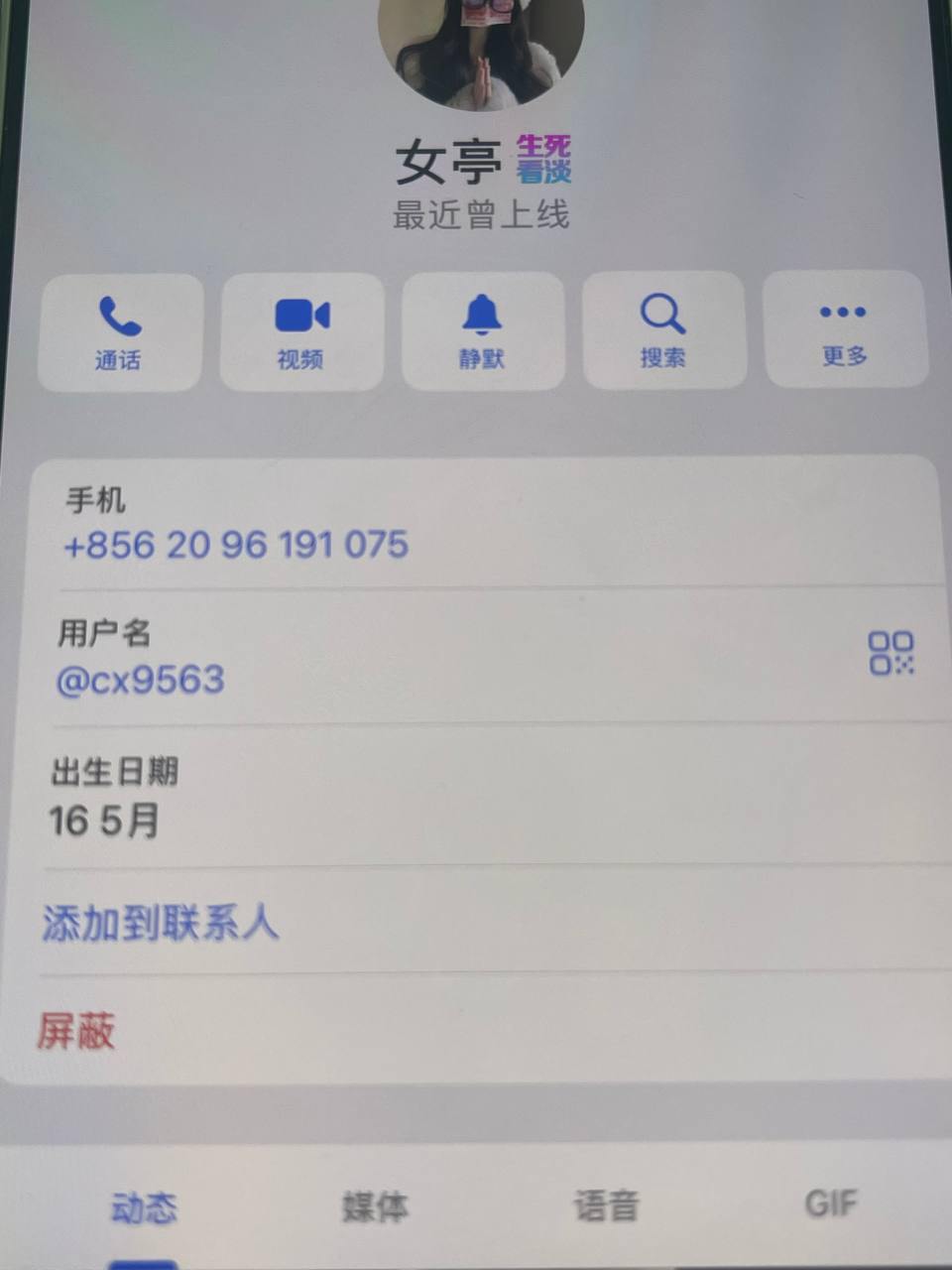The height and width of the screenshot is (1270, 952).
Task: Choose 添加到联系人 to add contact
Action: (160, 923)
